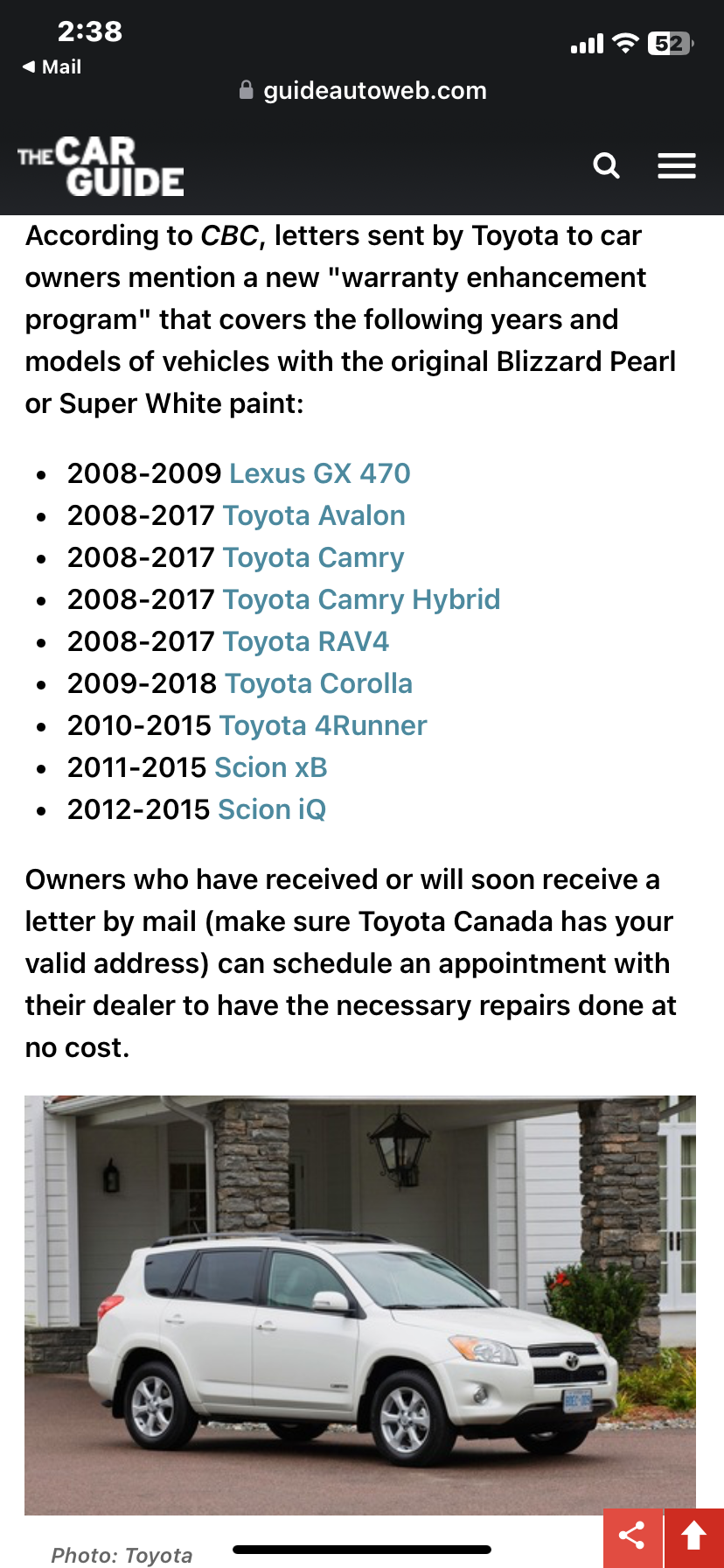
Task: Return to the Mail app
Action: [52, 67]
